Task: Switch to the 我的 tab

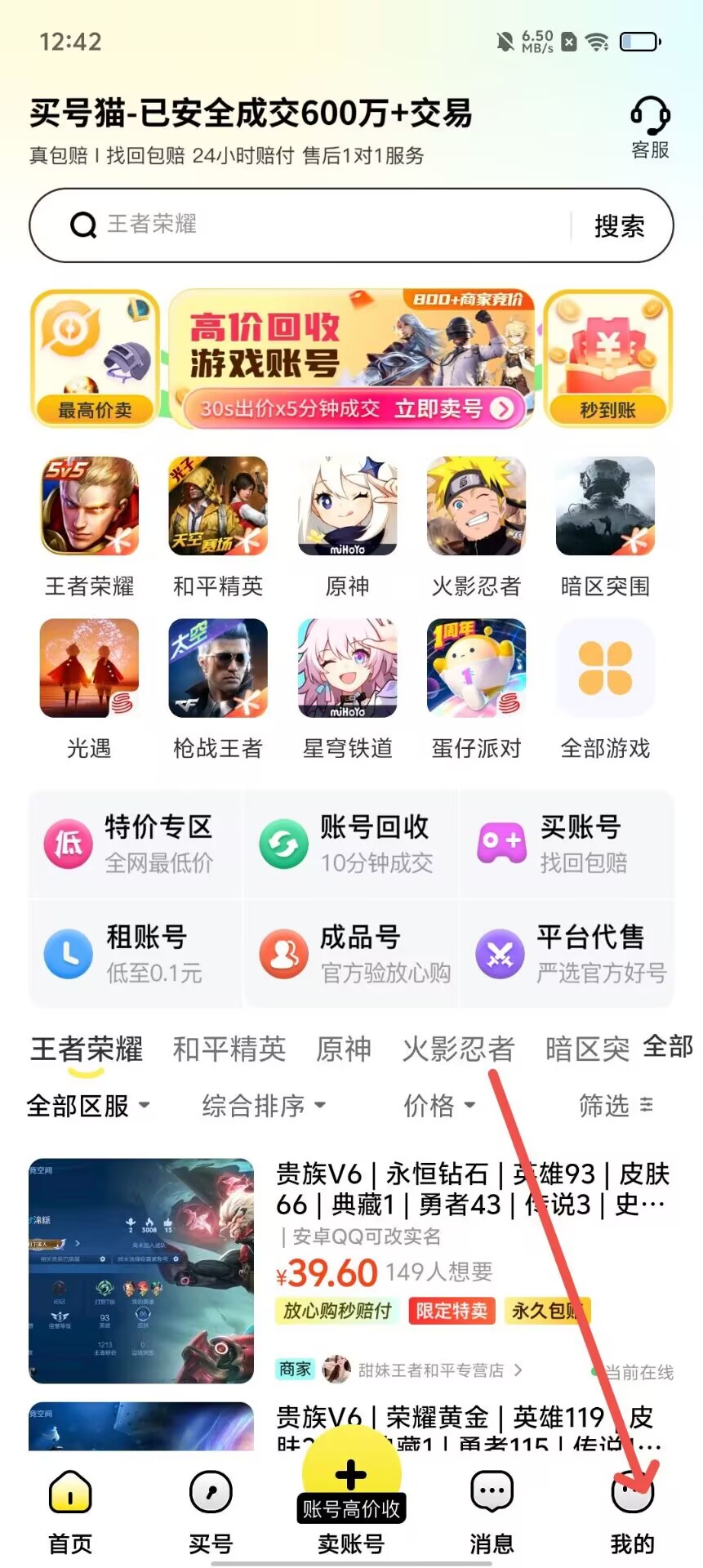Action: coord(632,1511)
